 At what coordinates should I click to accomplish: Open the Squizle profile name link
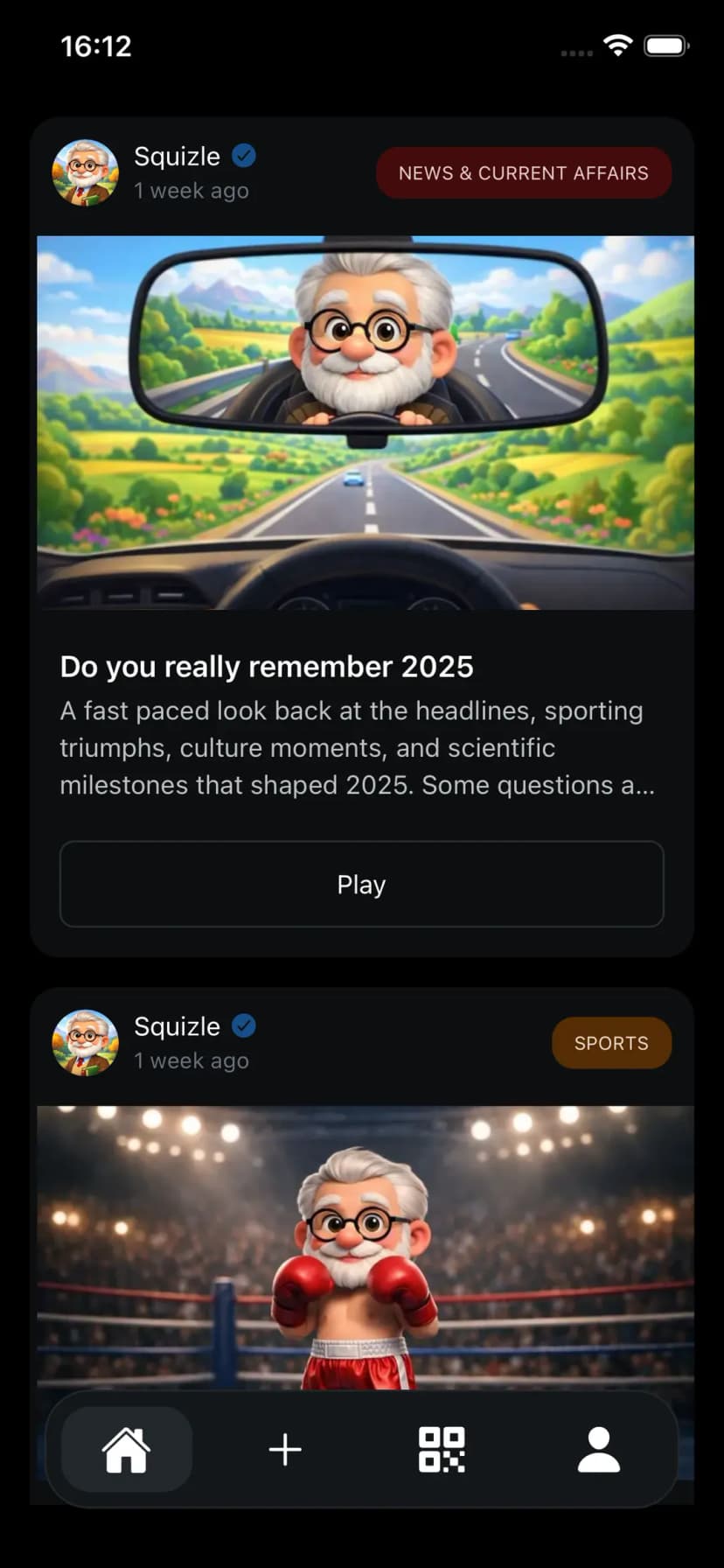click(177, 156)
